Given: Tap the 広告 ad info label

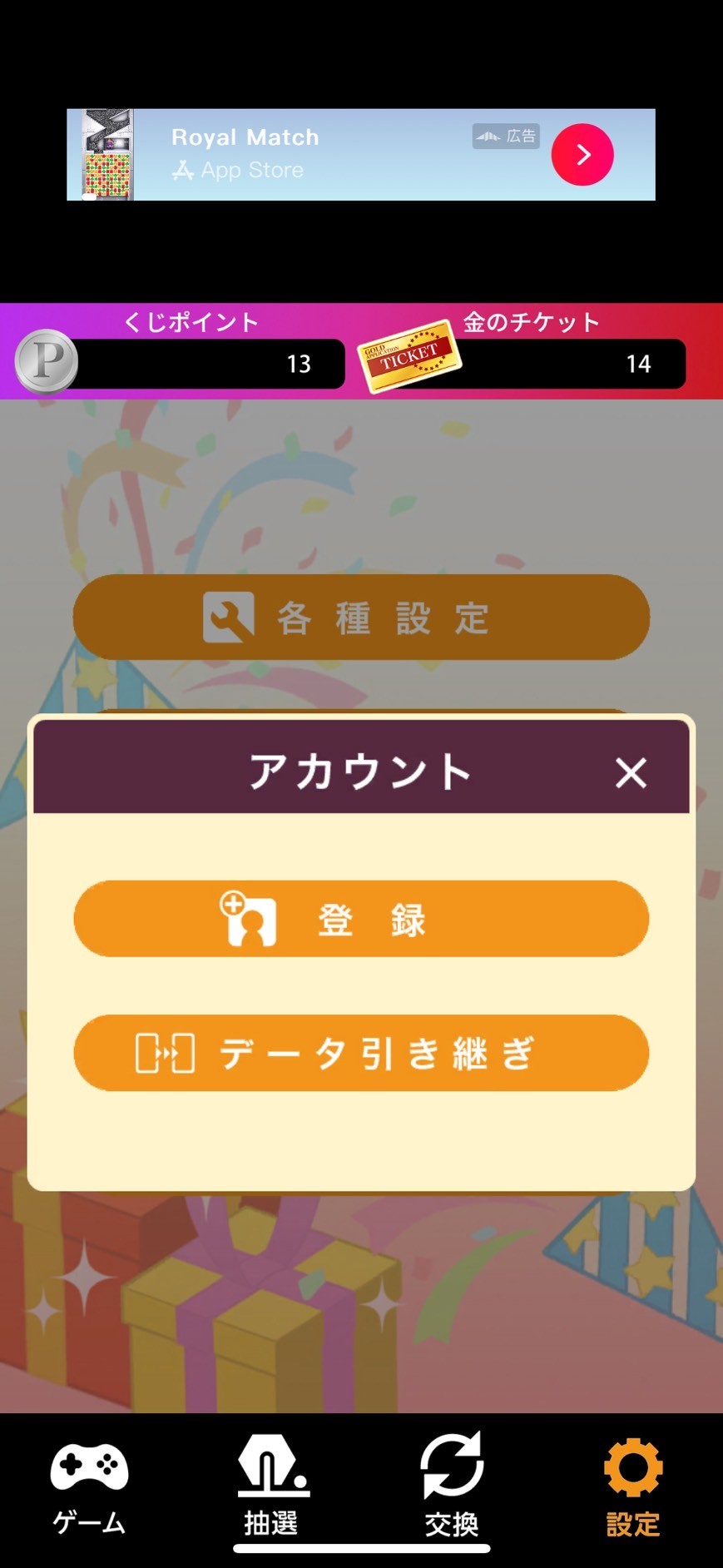Looking at the screenshot, I should pos(506,136).
